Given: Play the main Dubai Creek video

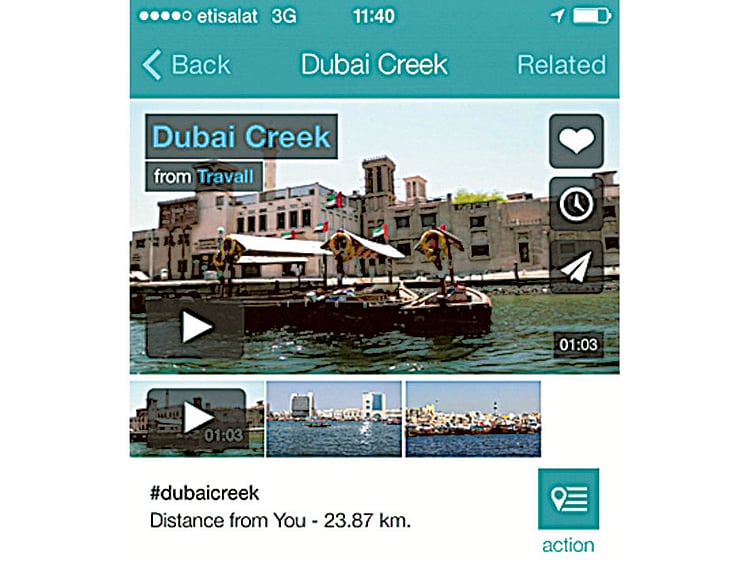Looking at the screenshot, I should pyautogui.click(x=195, y=327).
